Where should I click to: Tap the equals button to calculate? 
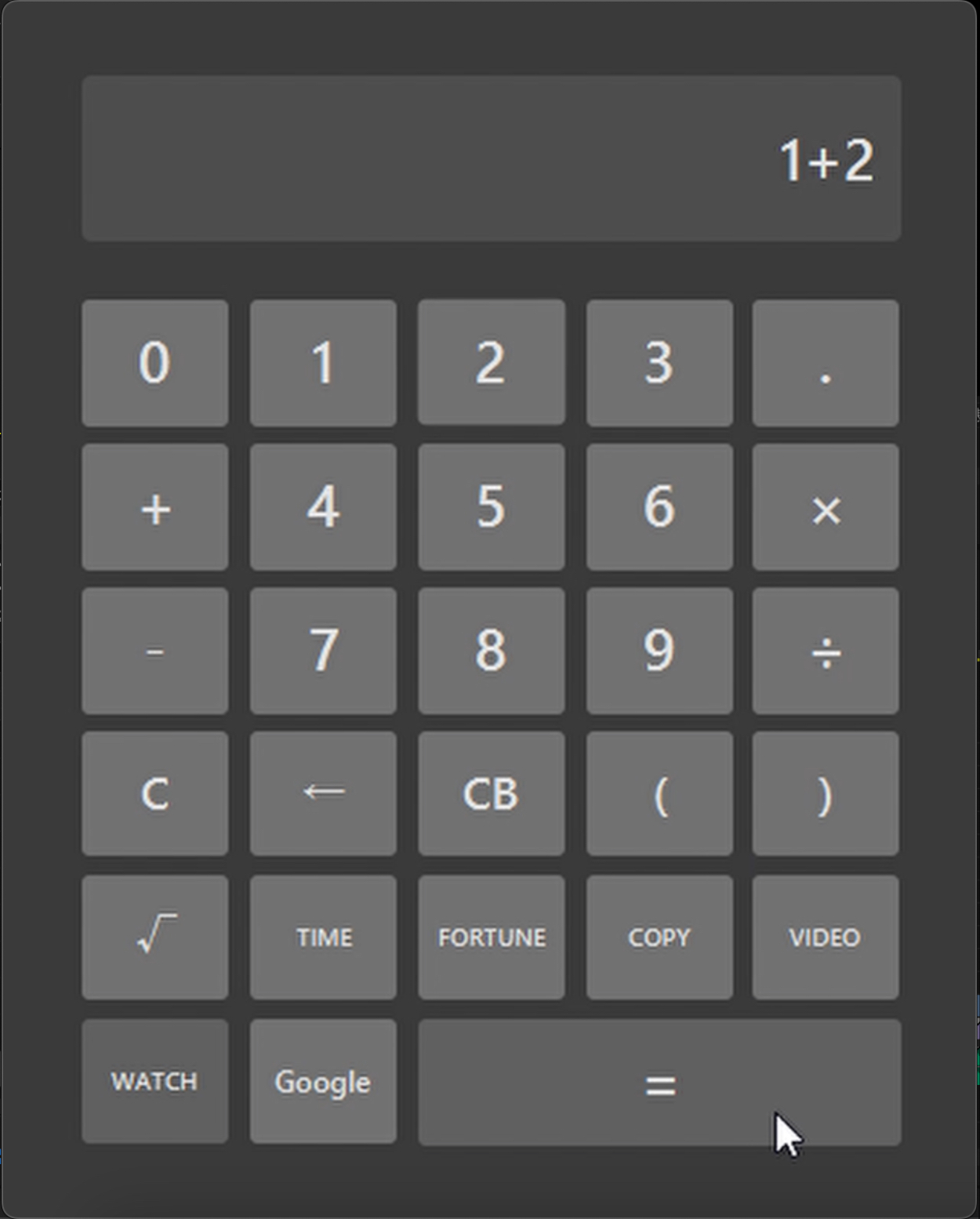click(659, 1083)
